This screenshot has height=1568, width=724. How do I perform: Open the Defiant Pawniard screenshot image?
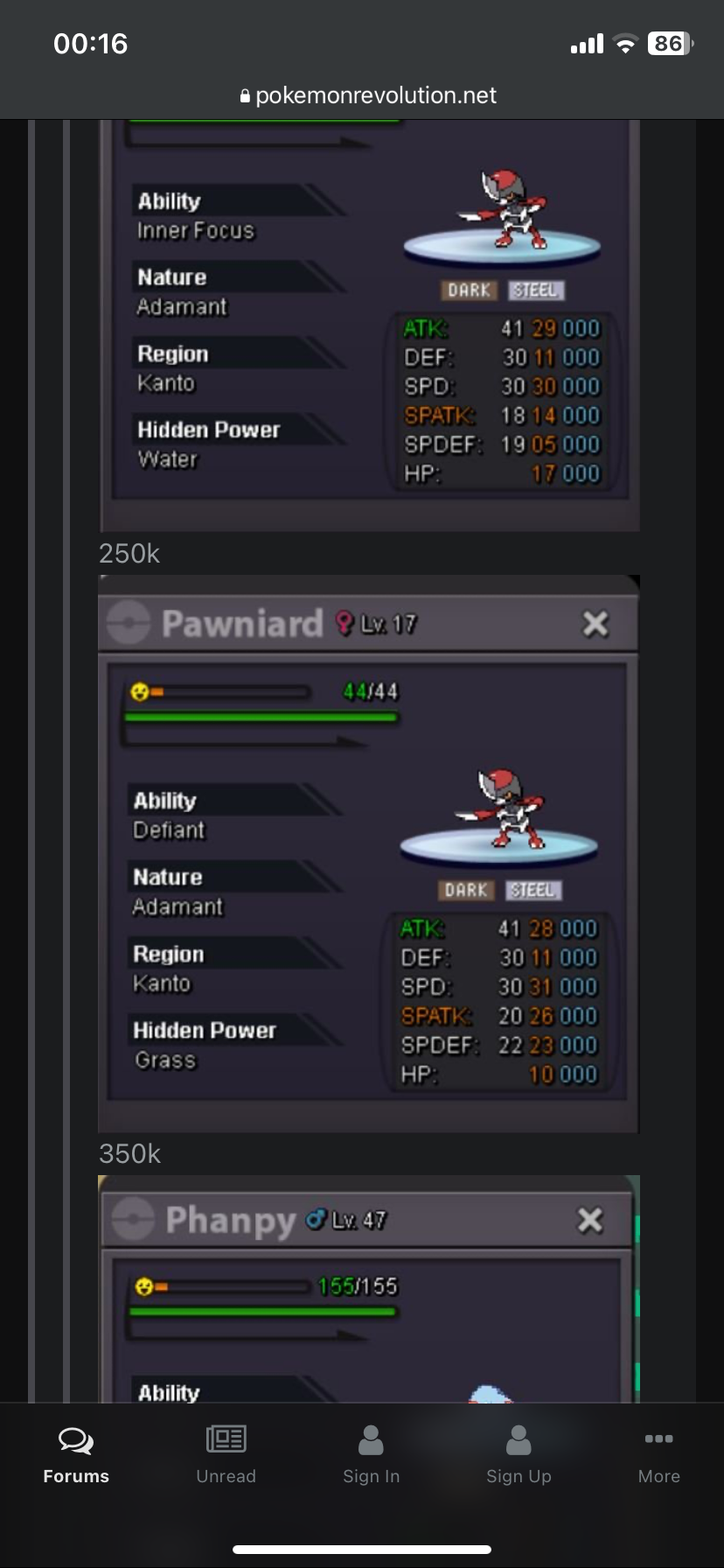click(368, 853)
